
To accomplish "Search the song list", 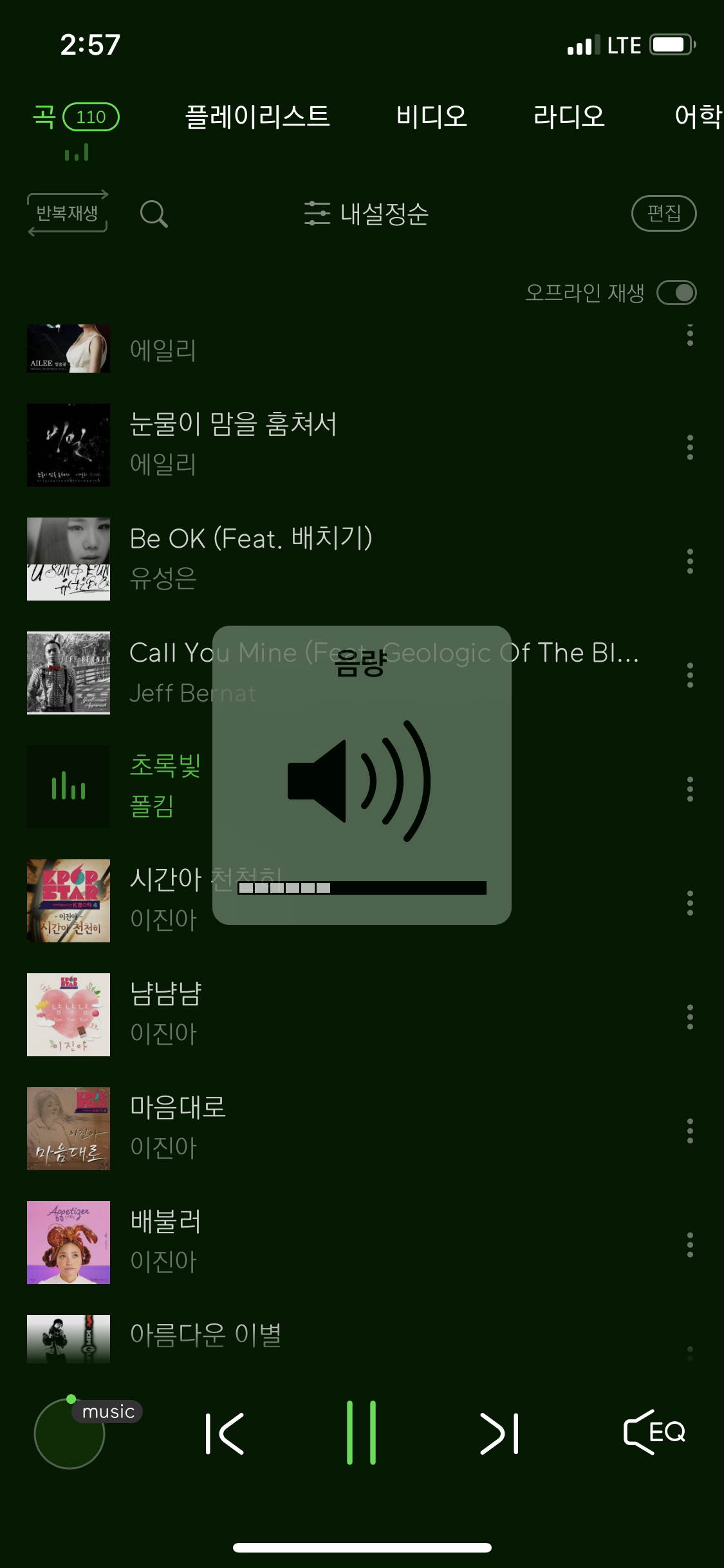I will pyautogui.click(x=154, y=214).
